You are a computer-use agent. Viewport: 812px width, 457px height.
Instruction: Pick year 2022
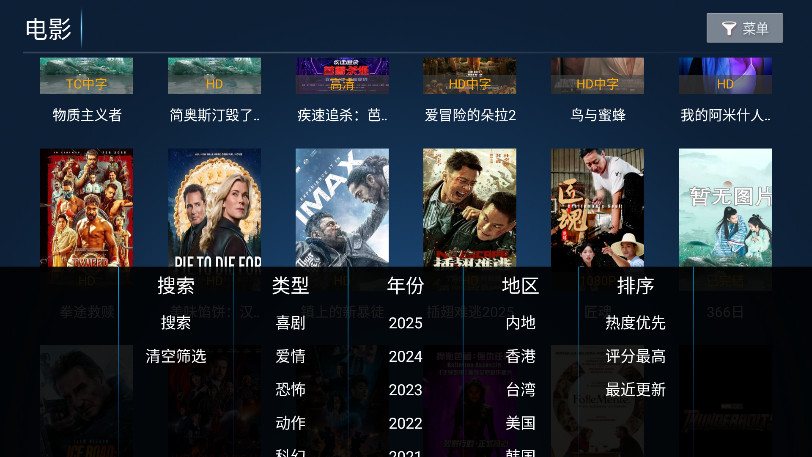406,423
